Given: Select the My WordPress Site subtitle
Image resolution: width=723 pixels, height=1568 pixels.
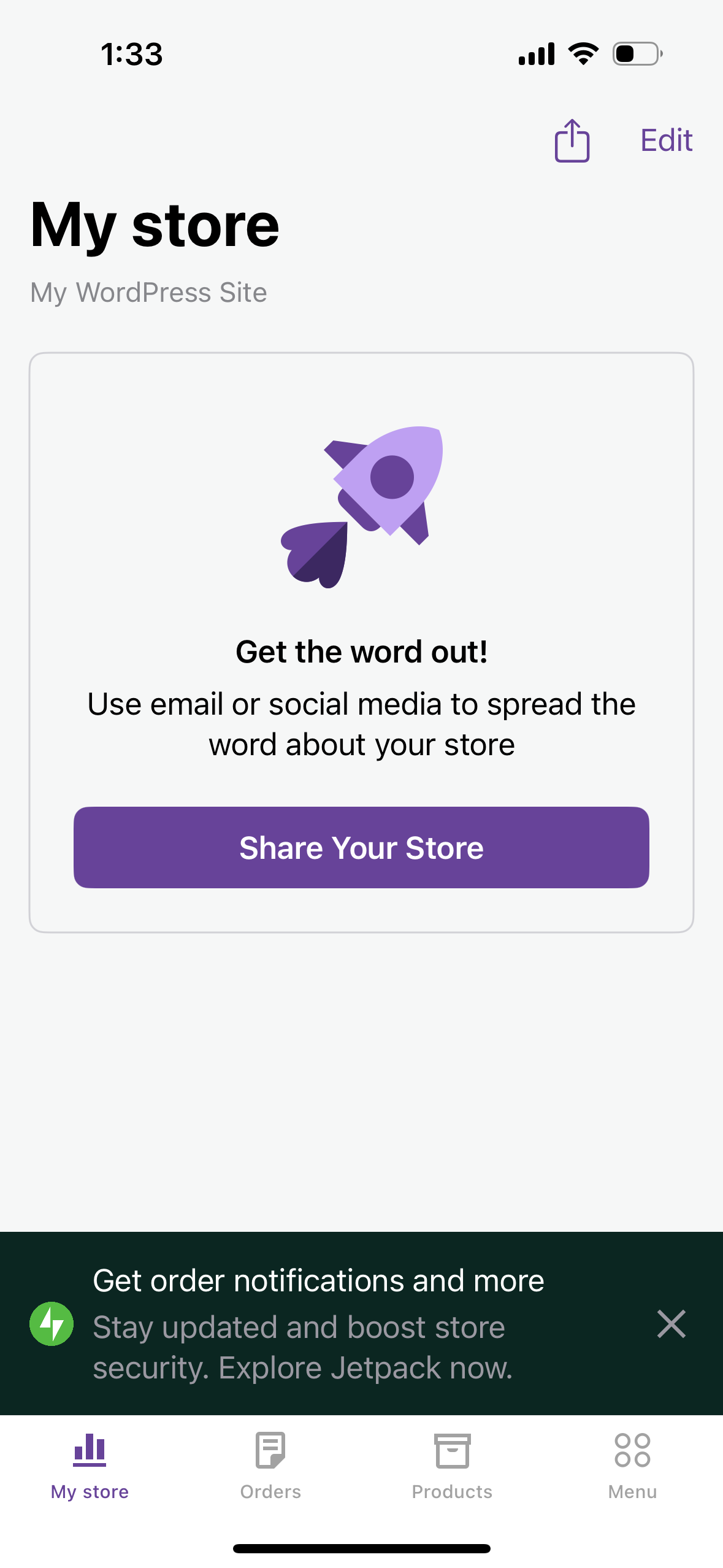Looking at the screenshot, I should pyautogui.click(x=148, y=293).
